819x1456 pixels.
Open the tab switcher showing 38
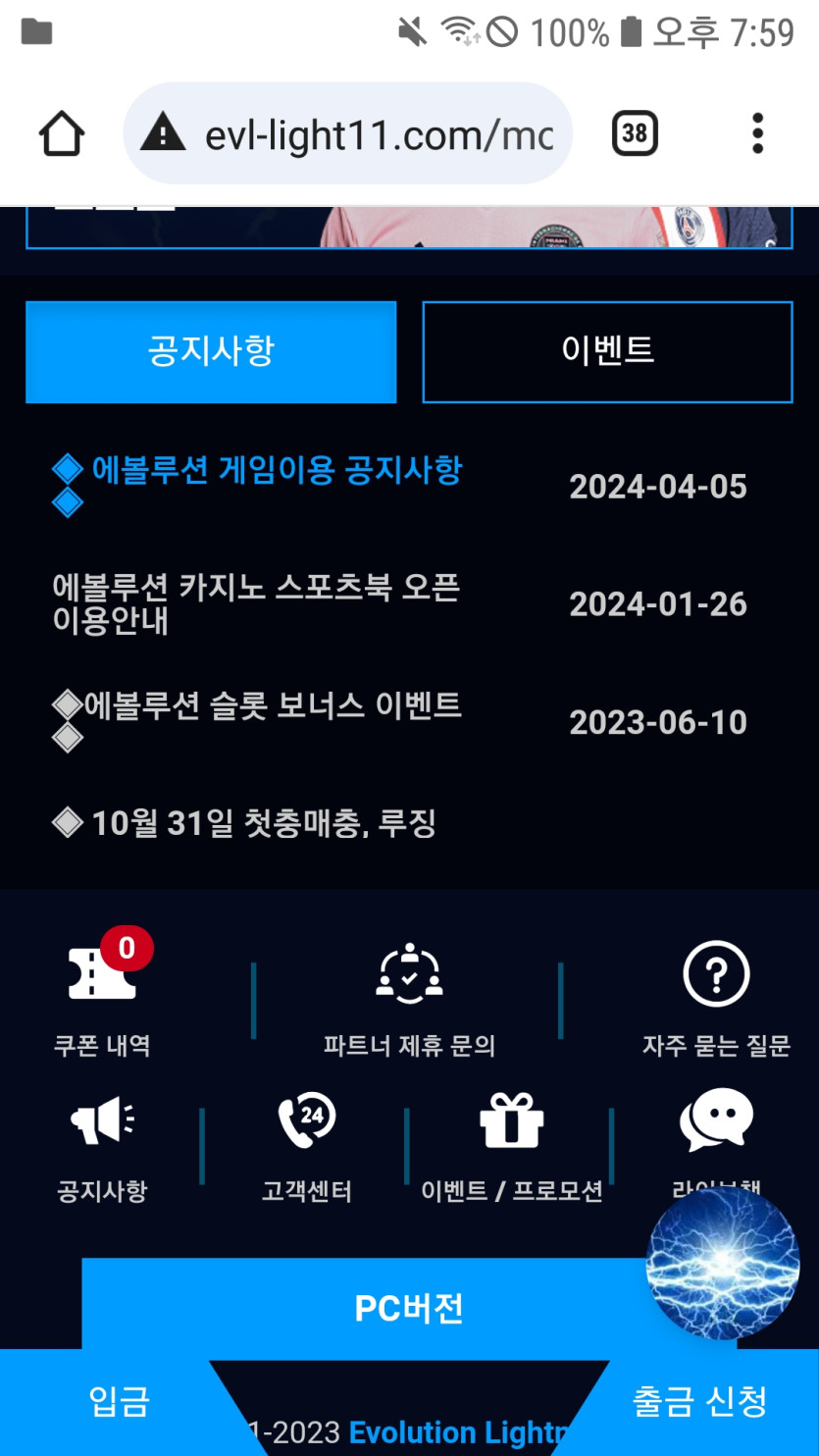(x=635, y=133)
